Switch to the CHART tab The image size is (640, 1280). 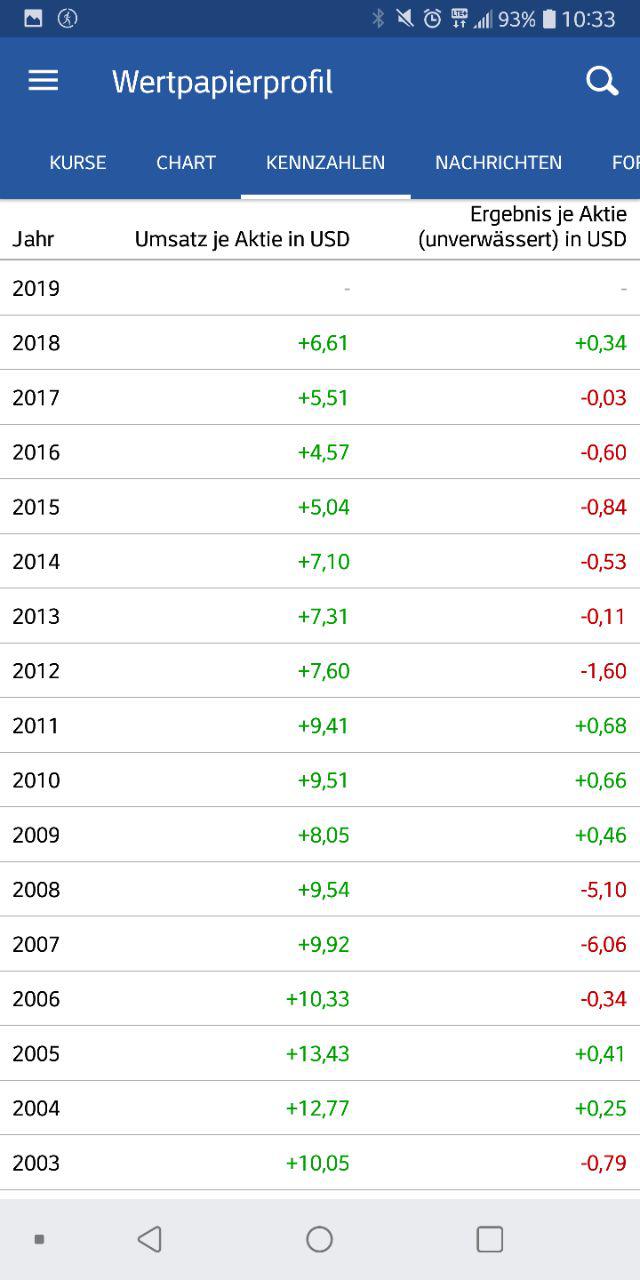click(186, 162)
